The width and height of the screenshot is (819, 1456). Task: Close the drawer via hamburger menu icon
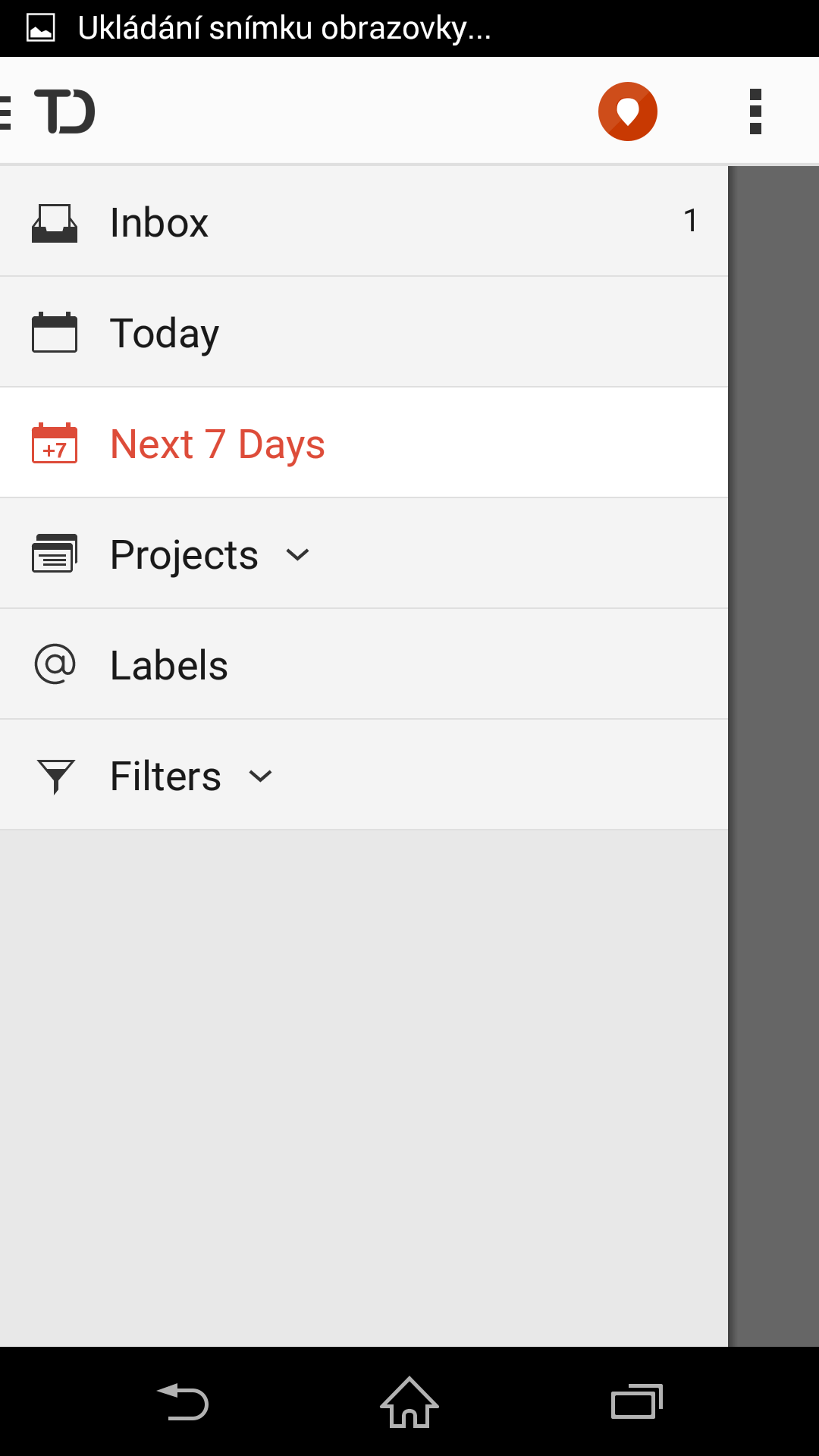click(x=6, y=111)
